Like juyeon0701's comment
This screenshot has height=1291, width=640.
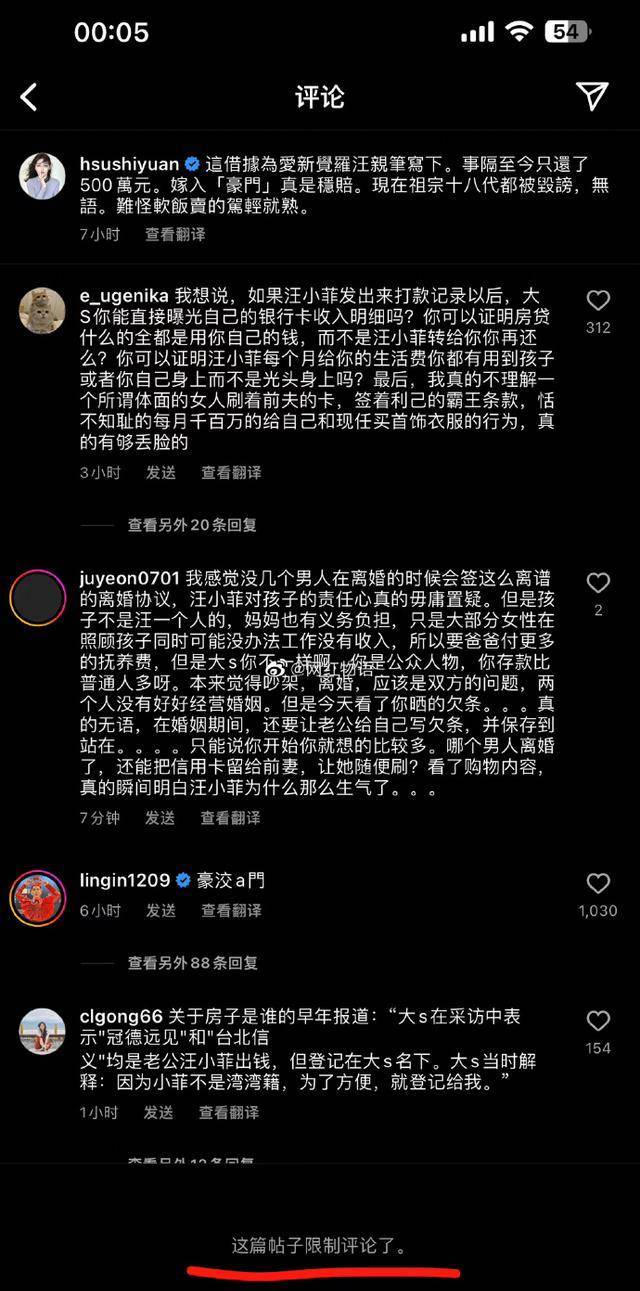point(598,583)
